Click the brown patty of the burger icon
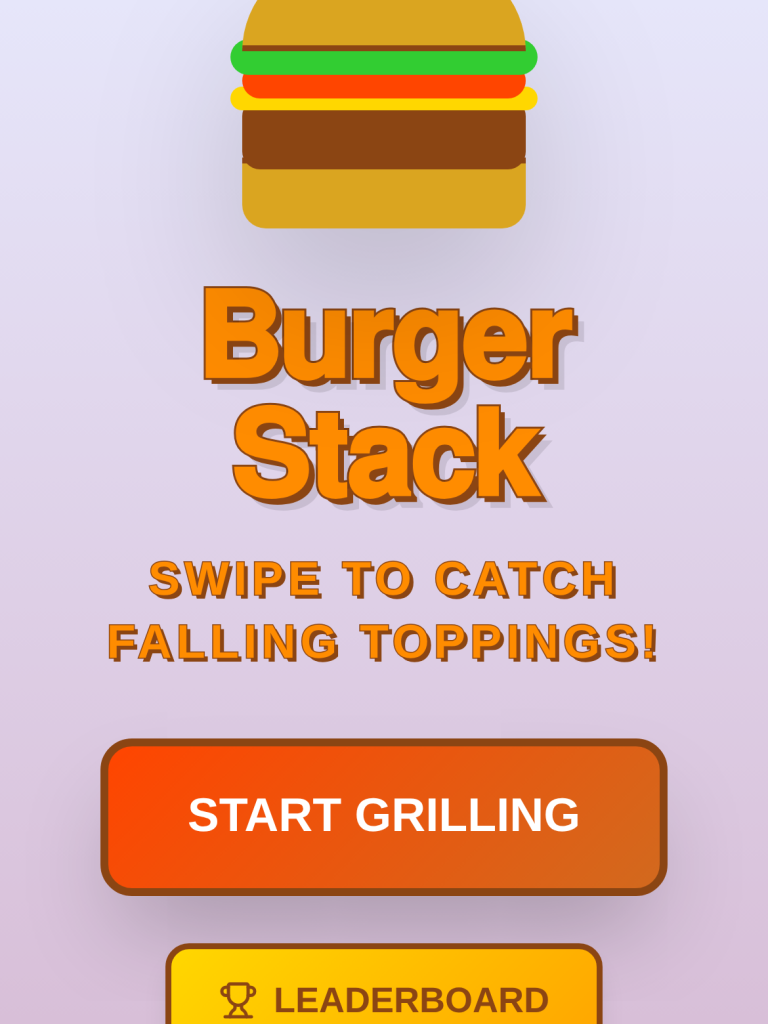This screenshot has height=1024, width=768. [384, 135]
